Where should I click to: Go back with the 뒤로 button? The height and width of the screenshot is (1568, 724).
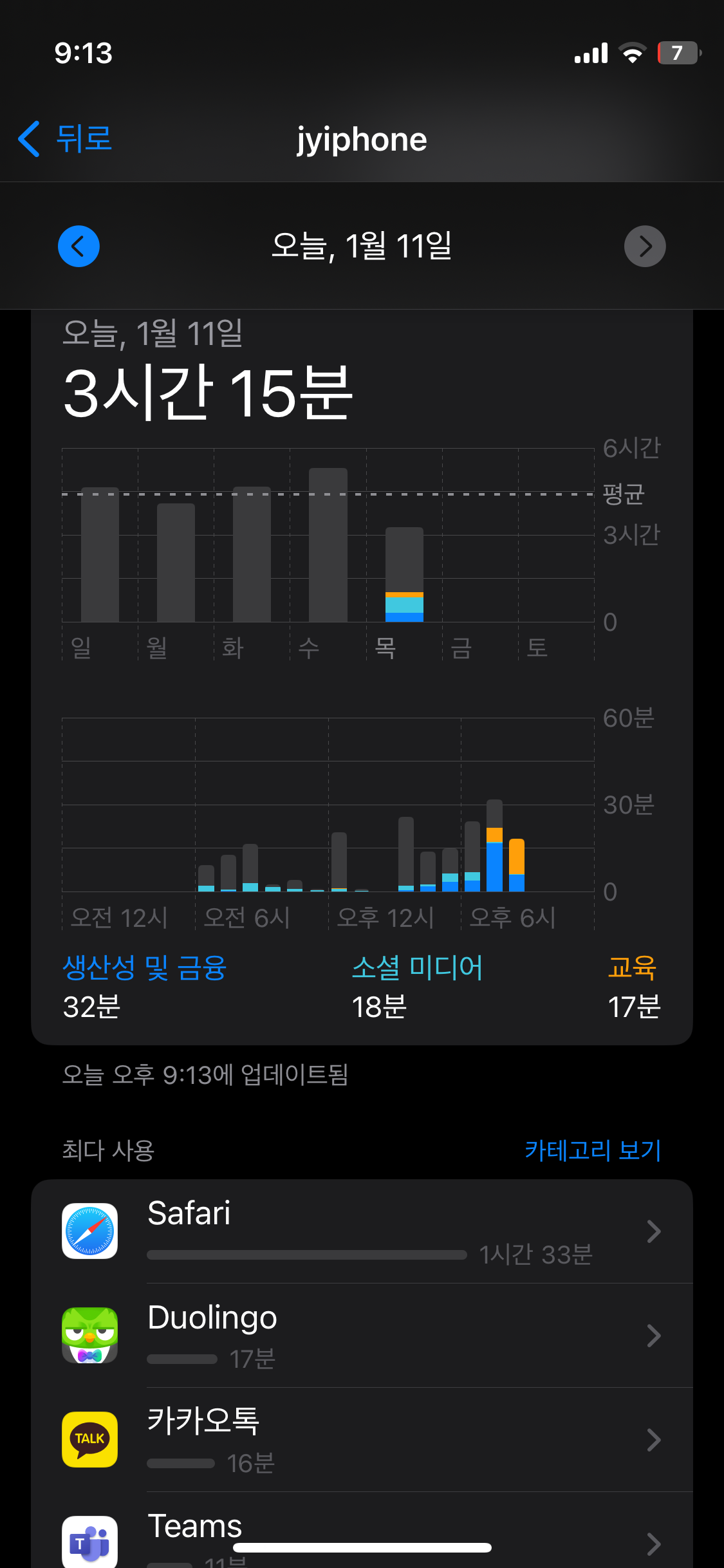[x=65, y=139]
